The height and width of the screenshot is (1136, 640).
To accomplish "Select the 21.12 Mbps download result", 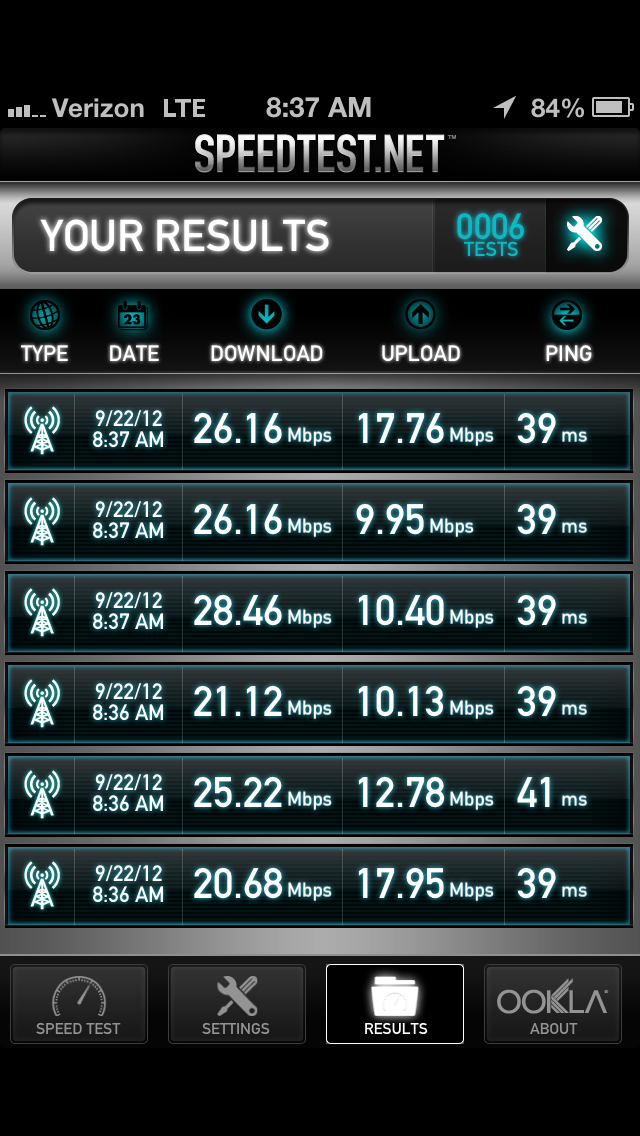I will [x=319, y=703].
